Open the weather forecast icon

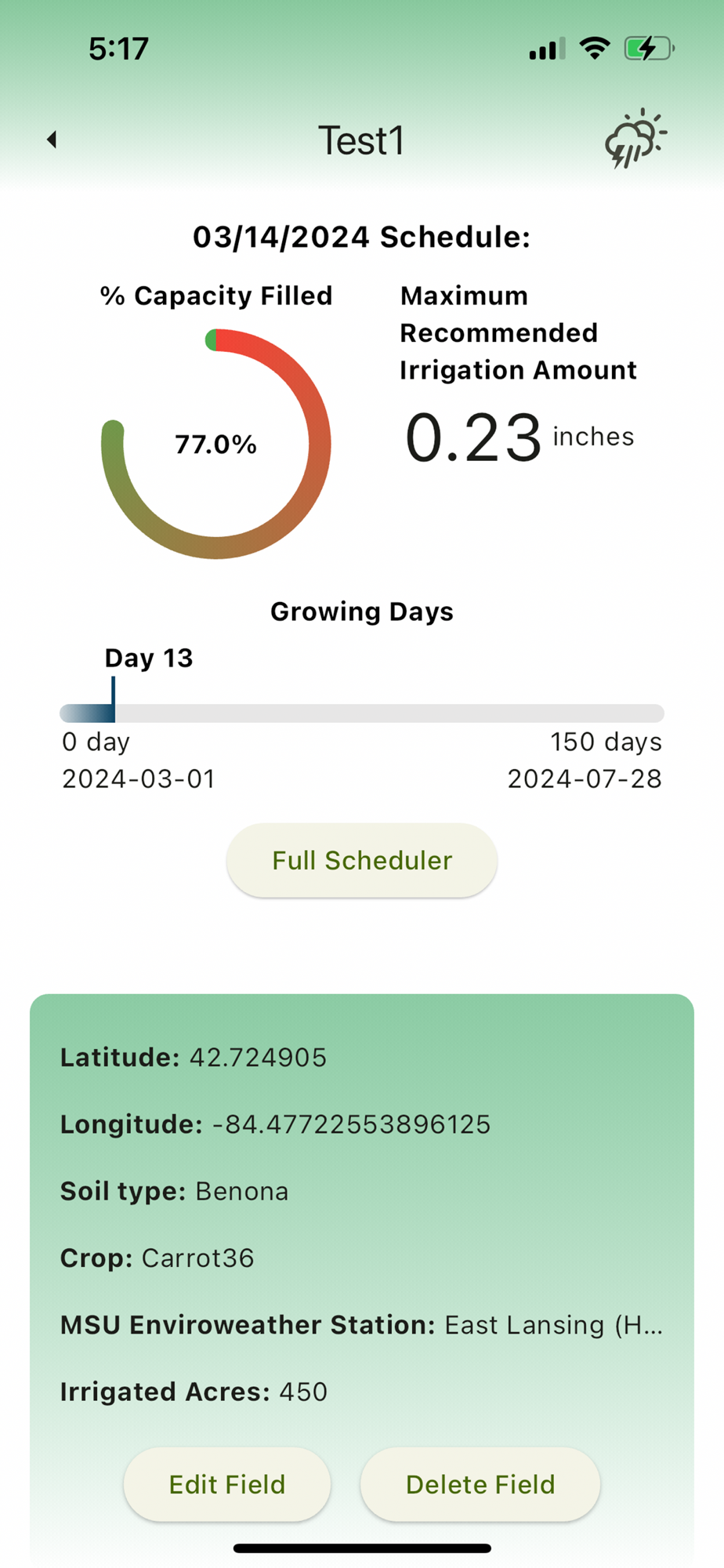click(x=635, y=139)
